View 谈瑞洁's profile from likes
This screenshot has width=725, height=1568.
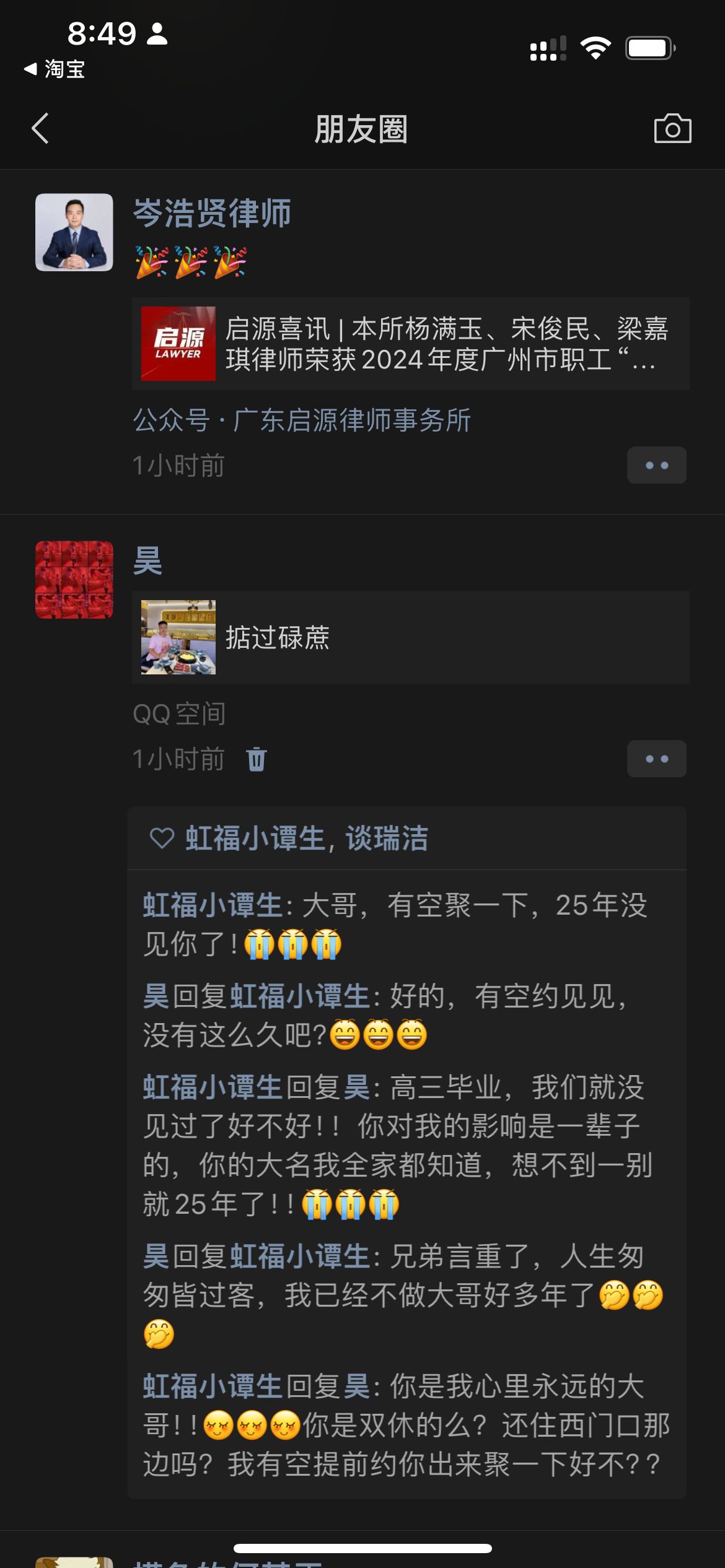(x=387, y=838)
